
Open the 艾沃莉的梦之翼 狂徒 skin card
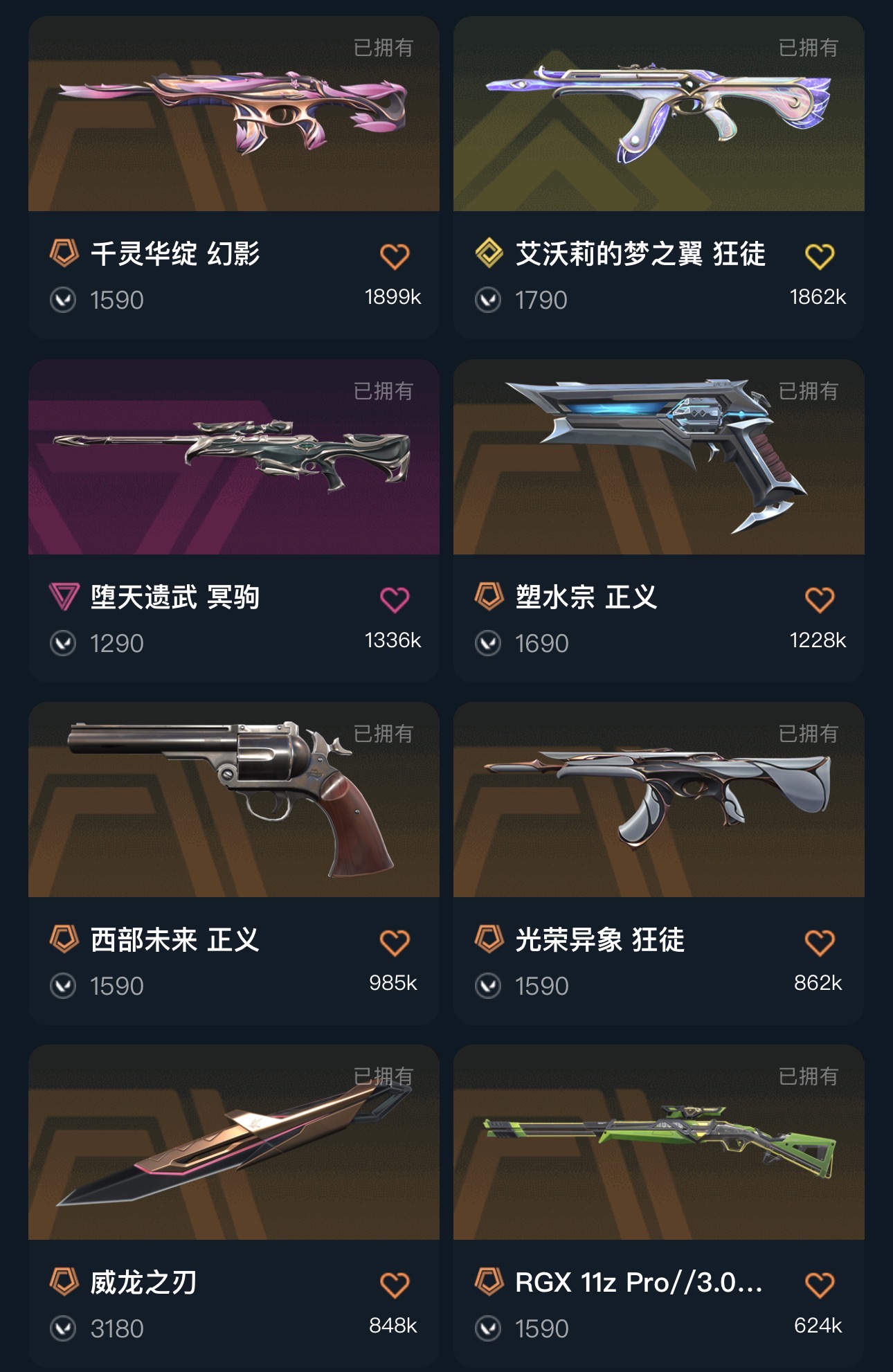[x=658, y=114]
